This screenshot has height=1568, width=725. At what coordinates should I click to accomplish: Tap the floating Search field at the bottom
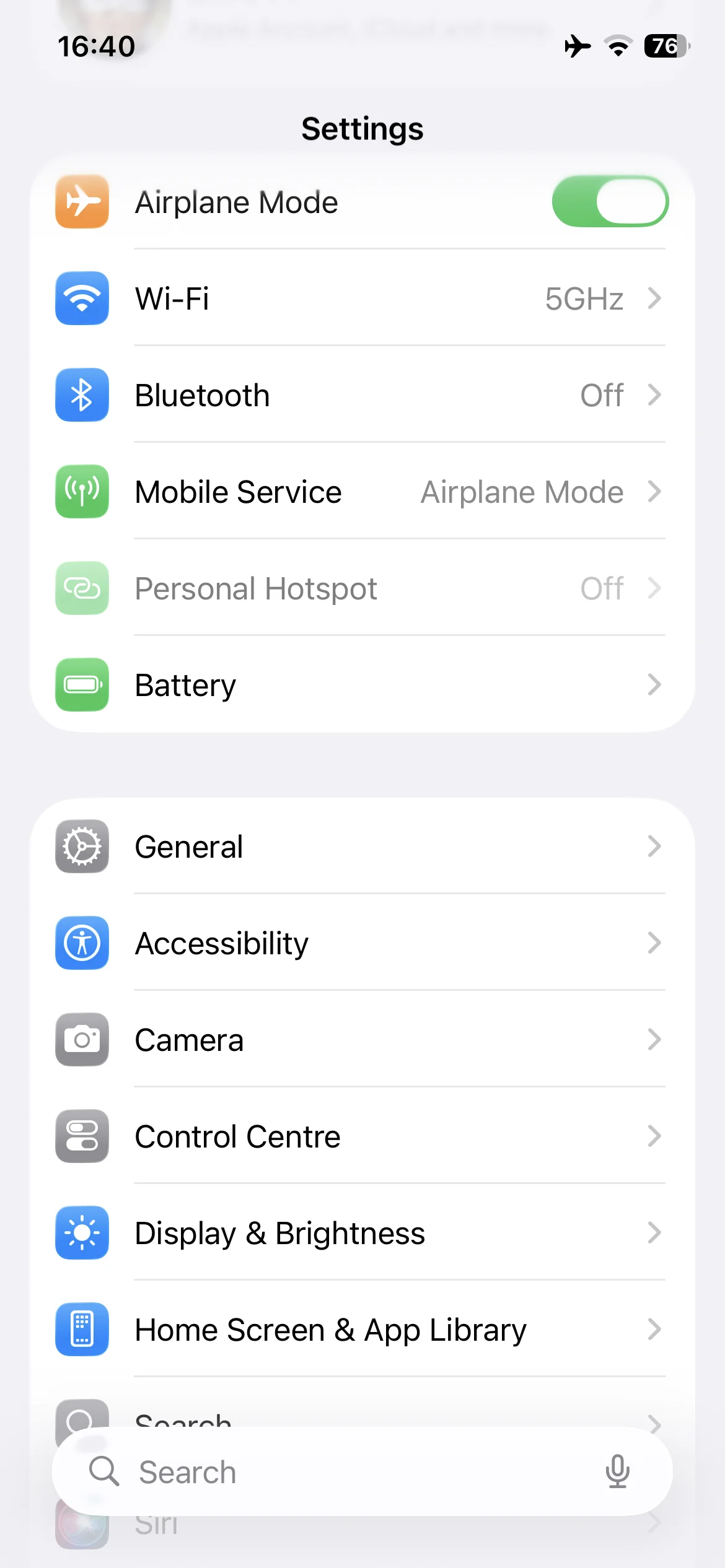click(x=362, y=1471)
